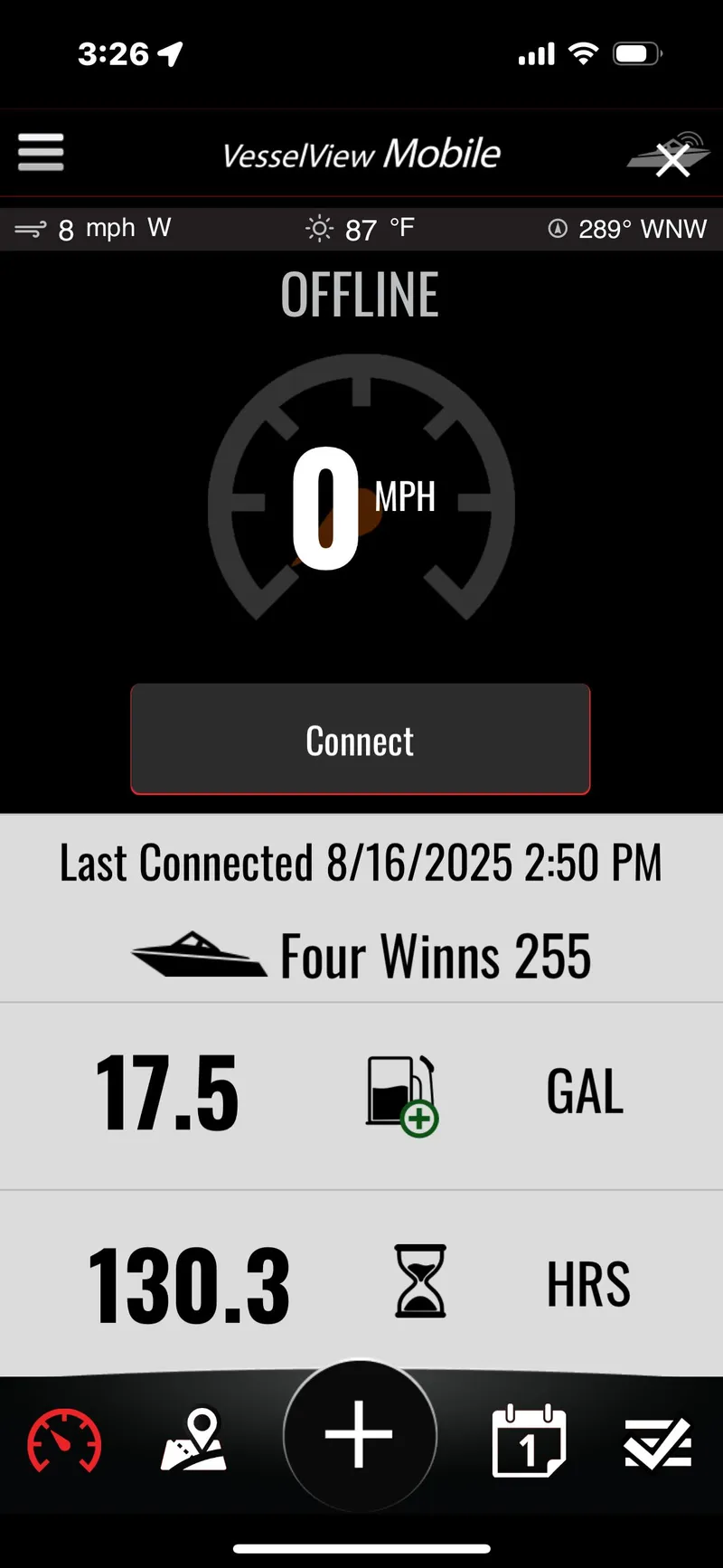Open the hamburger menu
Image resolution: width=723 pixels, height=1568 pixels.
tap(41, 152)
